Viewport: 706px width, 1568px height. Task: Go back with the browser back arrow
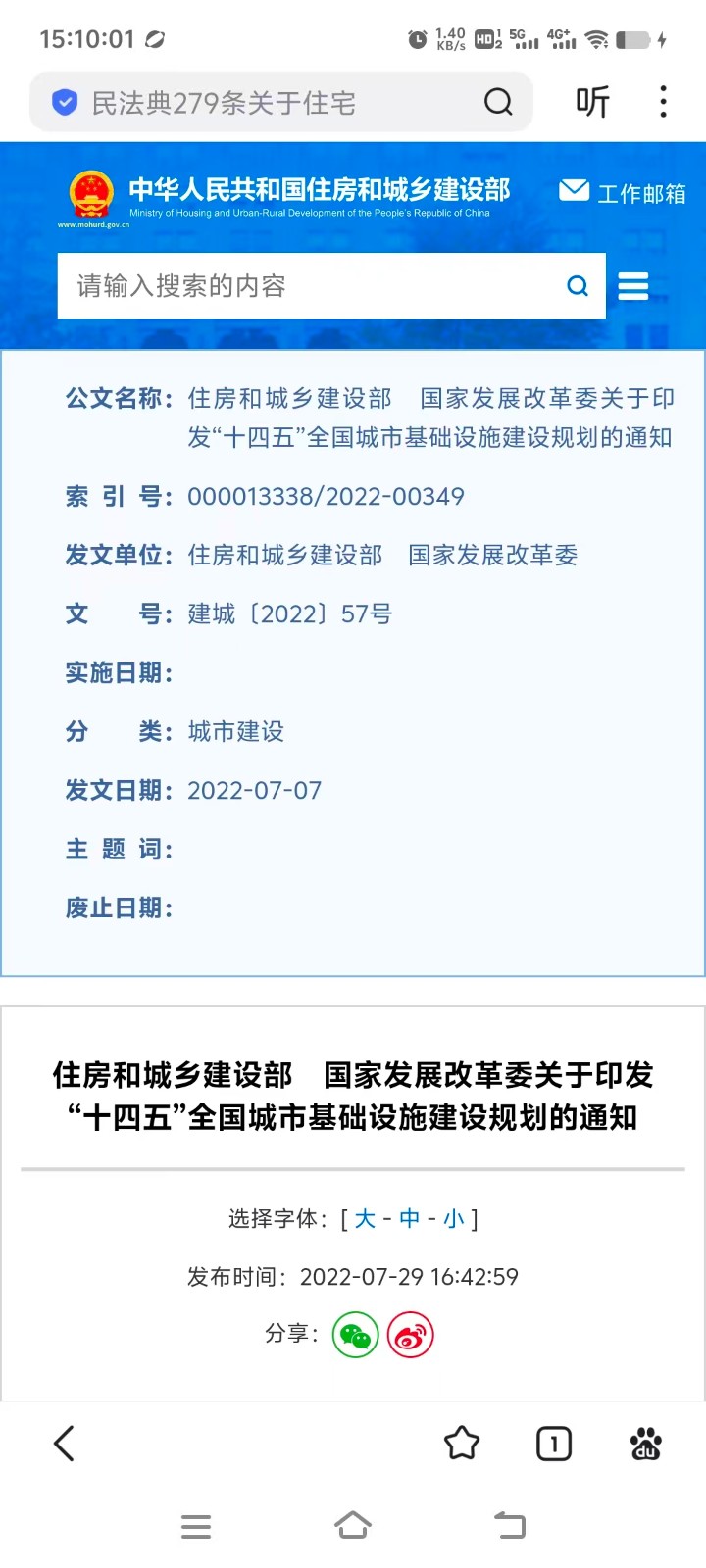point(65,1444)
